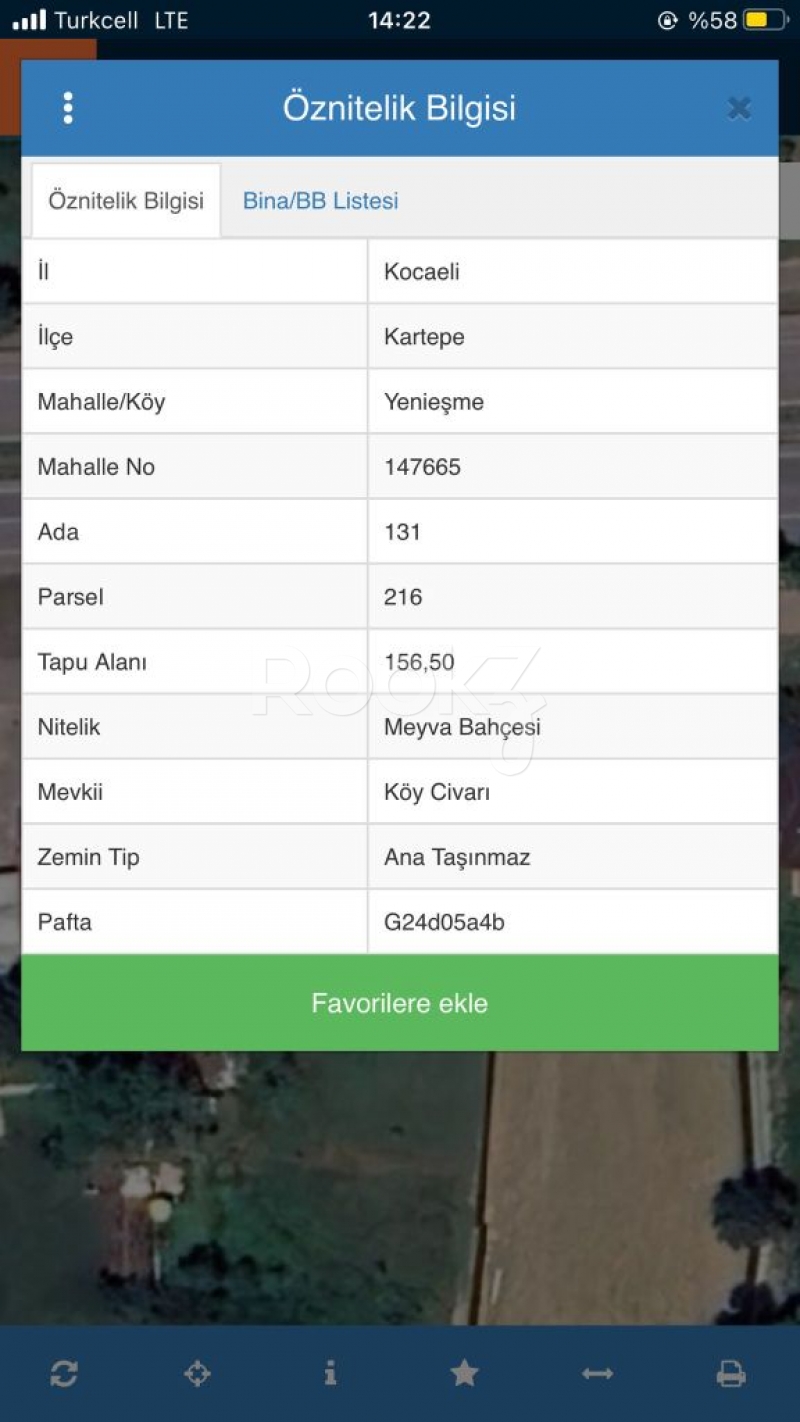The width and height of the screenshot is (800, 1422).
Task: Open favorites with the star icon
Action: pyautogui.click(x=464, y=1374)
